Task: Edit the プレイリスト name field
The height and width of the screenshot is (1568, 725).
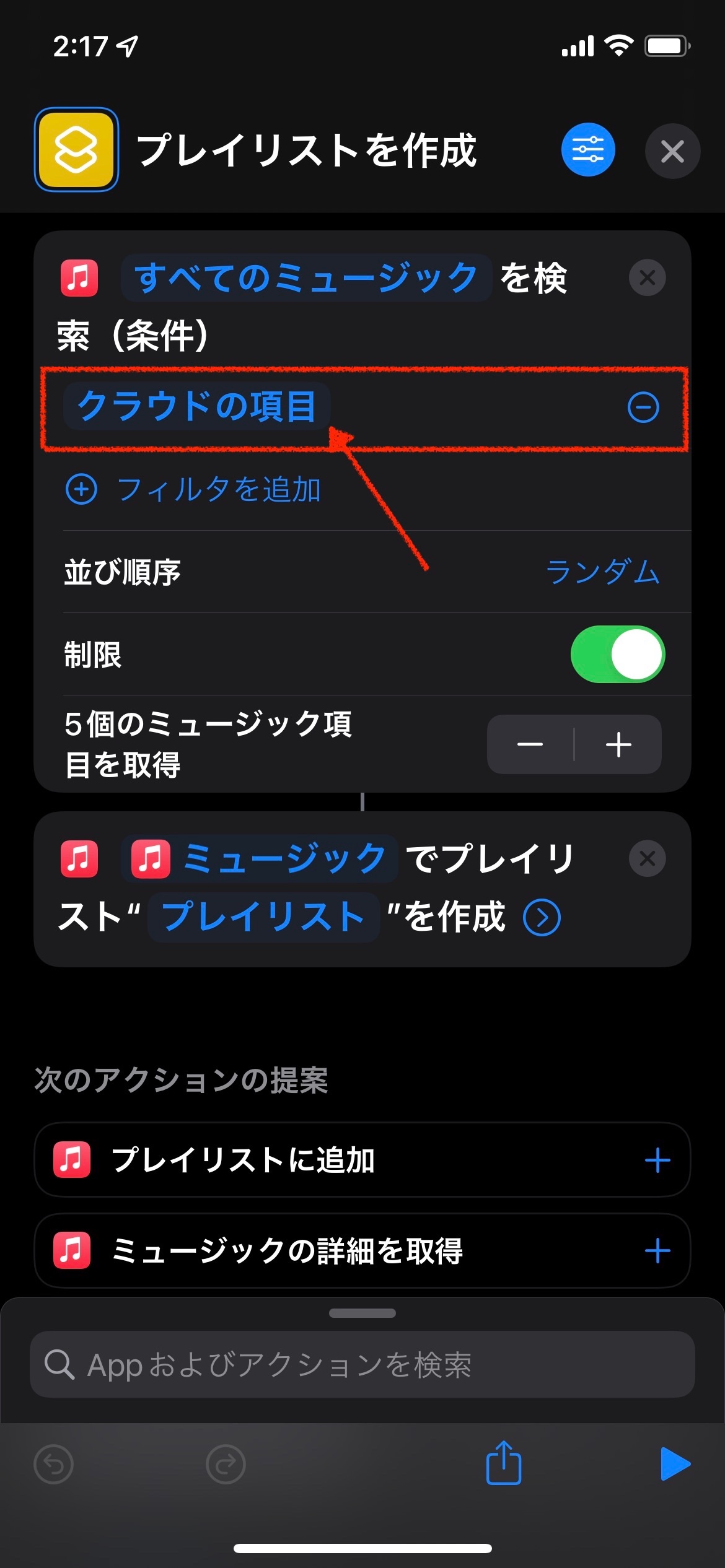Action: 263,917
